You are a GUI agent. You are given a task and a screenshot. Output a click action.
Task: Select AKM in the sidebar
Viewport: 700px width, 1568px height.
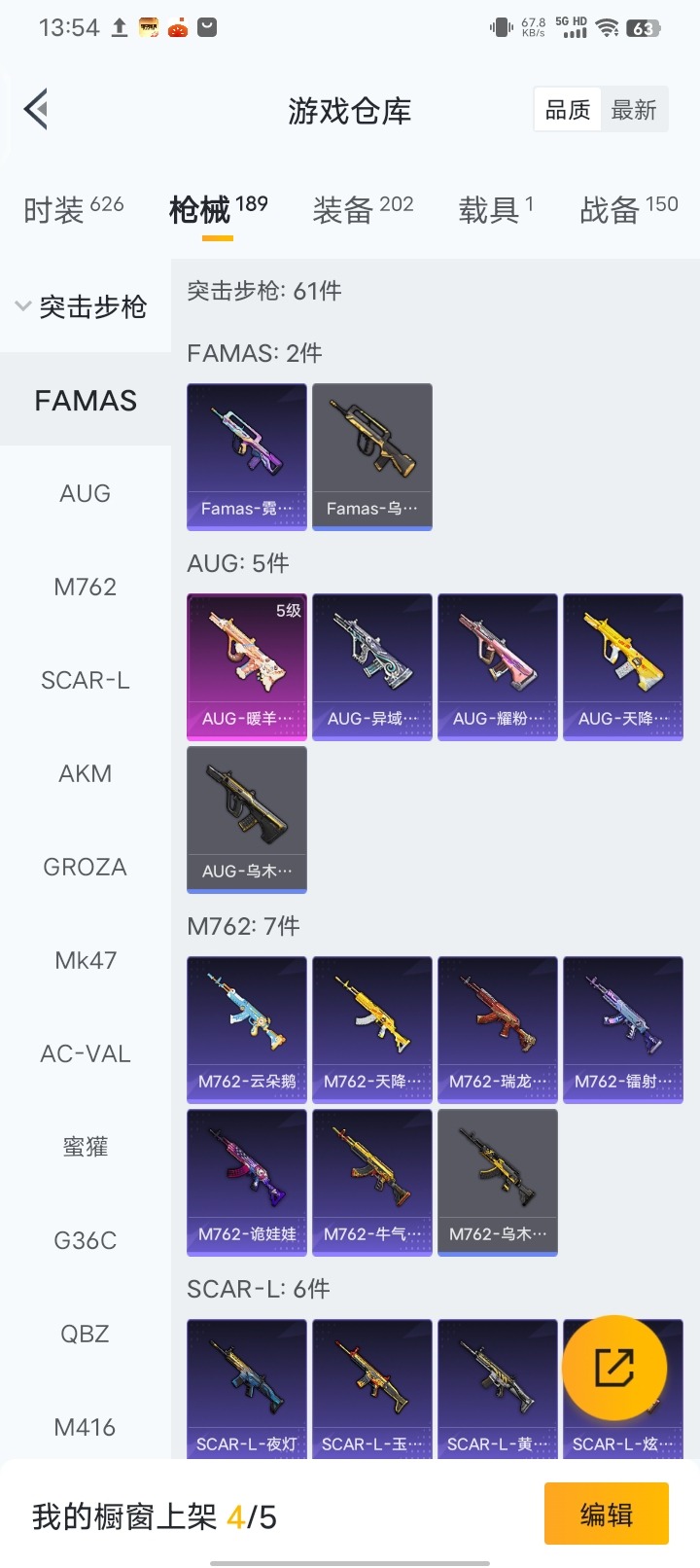86,773
